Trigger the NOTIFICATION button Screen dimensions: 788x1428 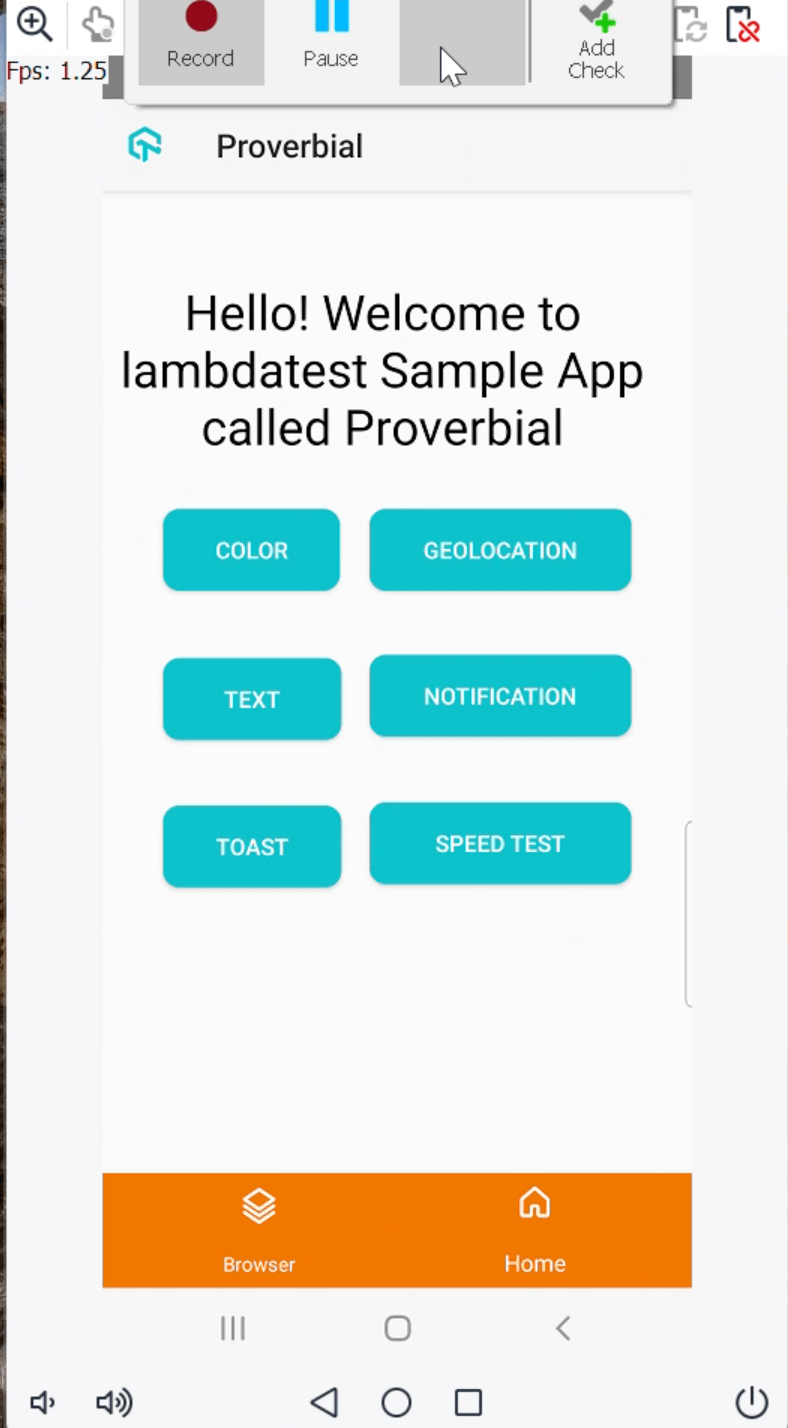coord(500,696)
